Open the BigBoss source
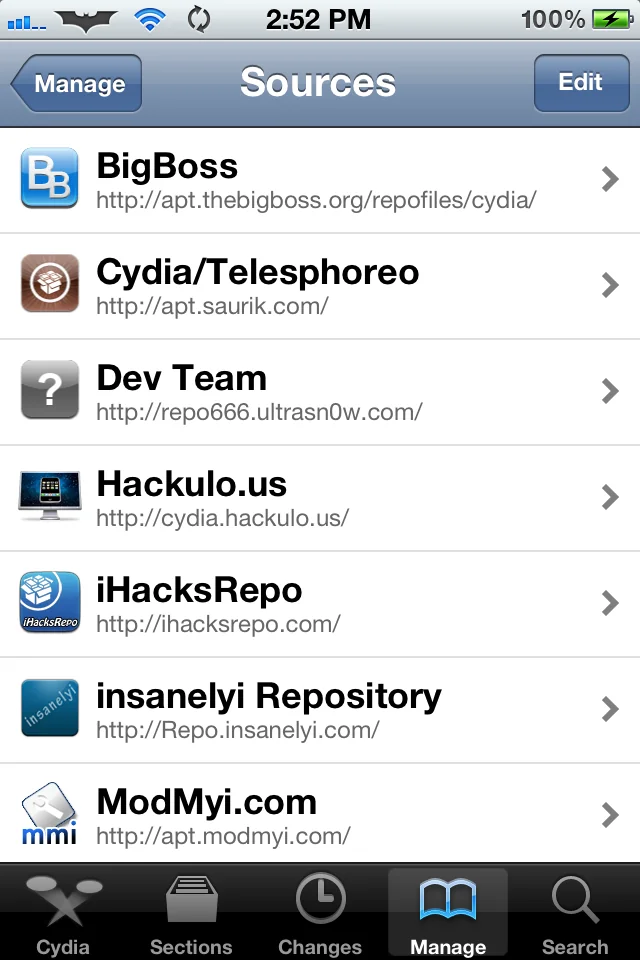 320,180
